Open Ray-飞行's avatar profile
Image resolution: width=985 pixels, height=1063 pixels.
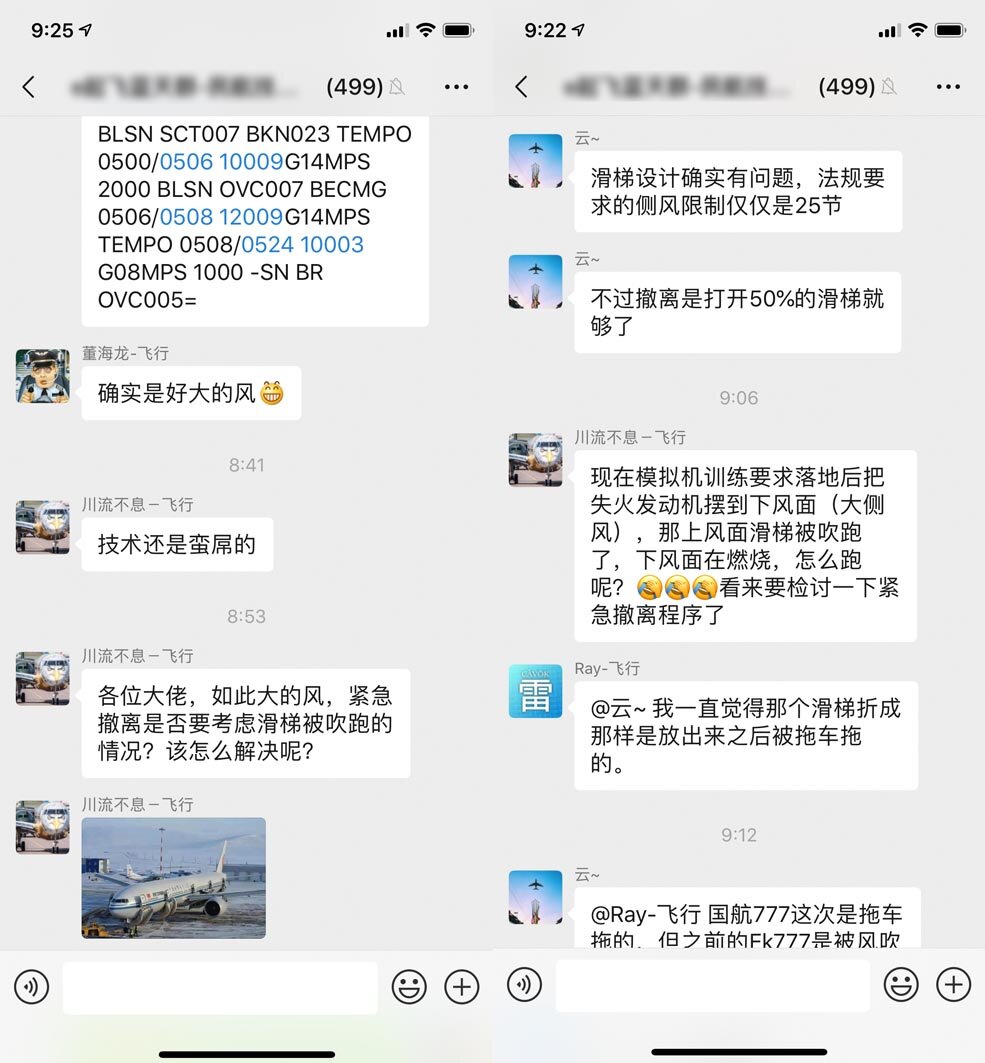coord(536,691)
